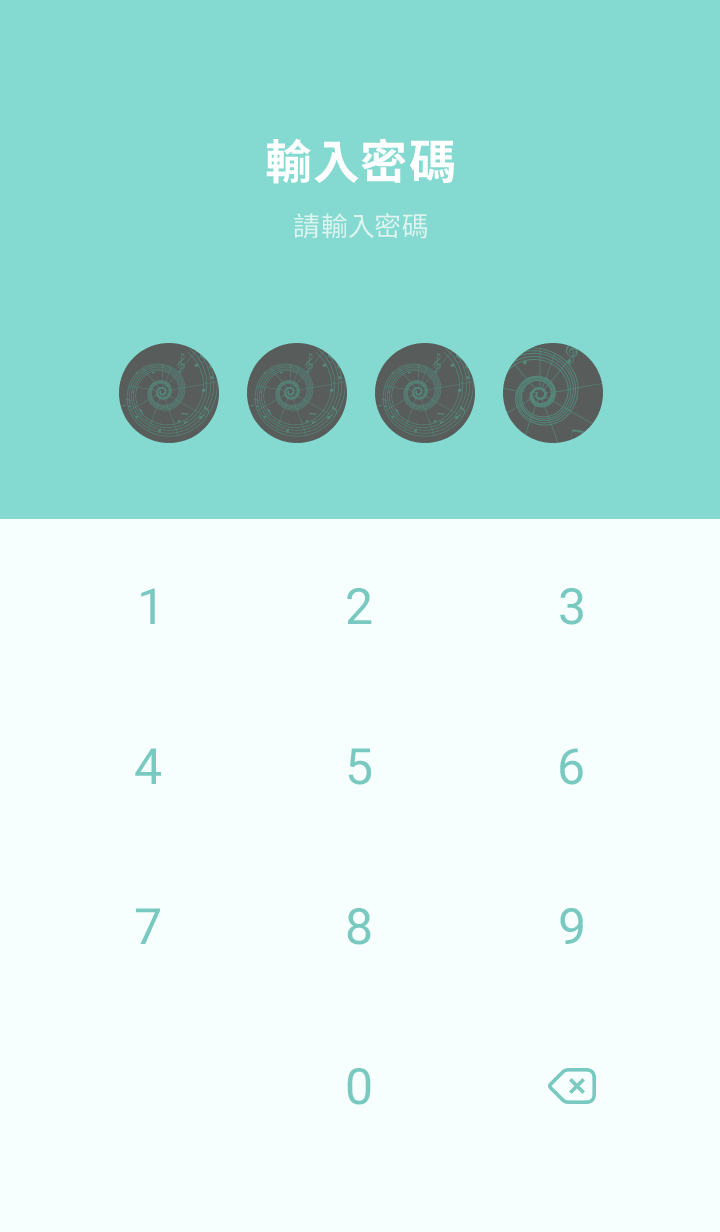The width and height of the screenshot is (720, 1232).
Task: Tap the number 2 key
Action: click(359, 607)
